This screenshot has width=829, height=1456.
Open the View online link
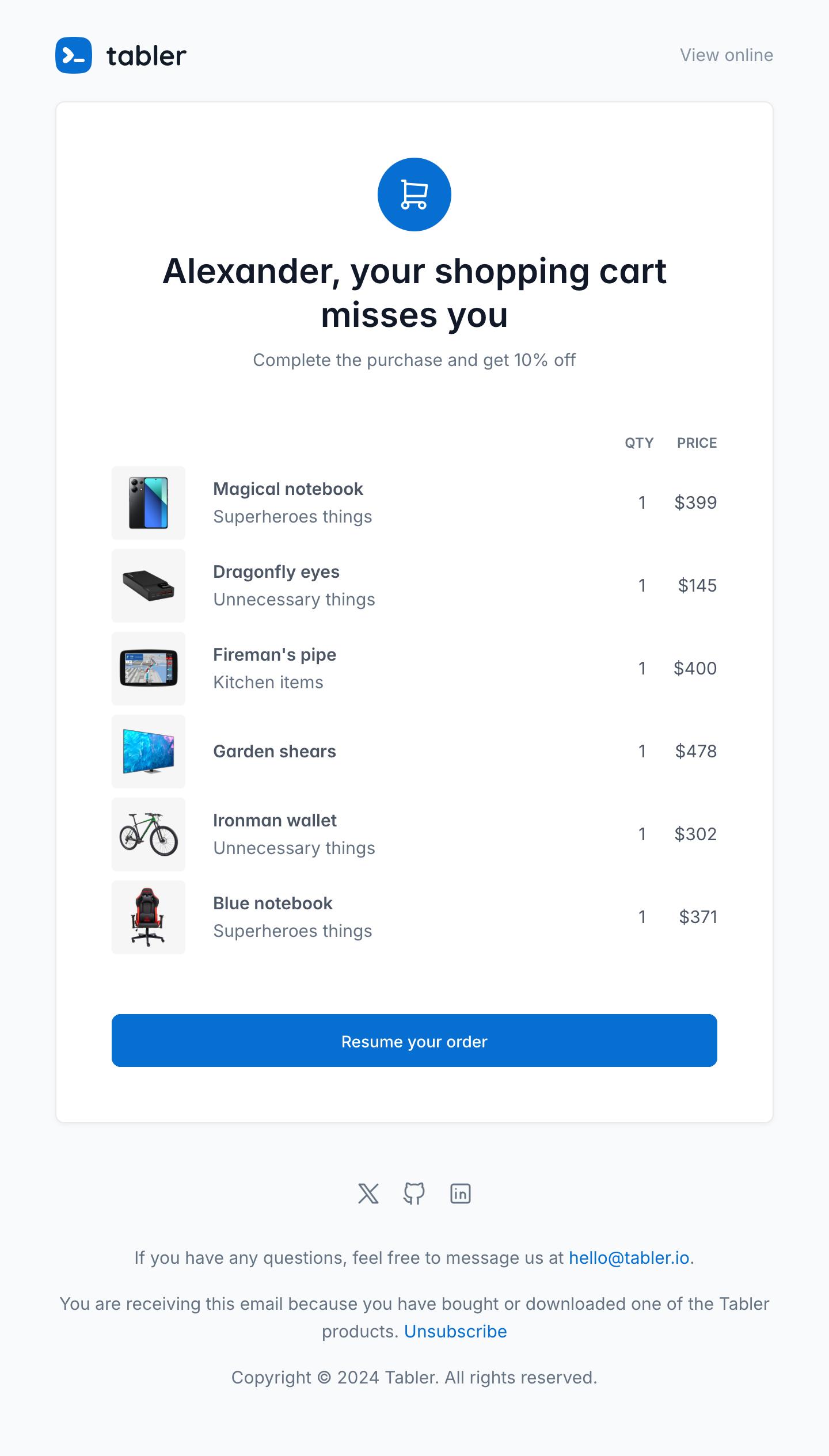(x=727, y=55)
